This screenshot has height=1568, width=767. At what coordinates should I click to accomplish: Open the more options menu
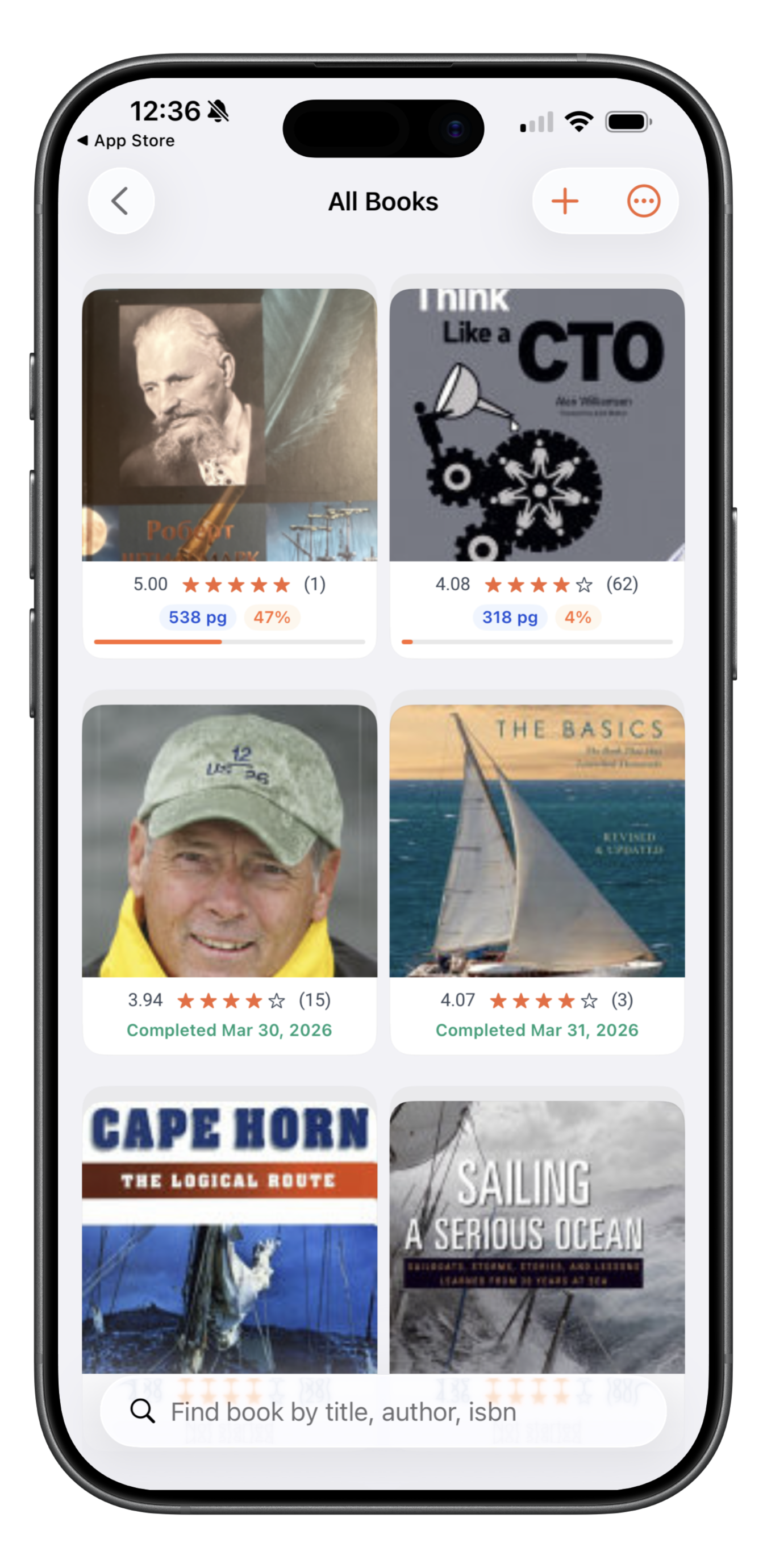coord(643,201)
